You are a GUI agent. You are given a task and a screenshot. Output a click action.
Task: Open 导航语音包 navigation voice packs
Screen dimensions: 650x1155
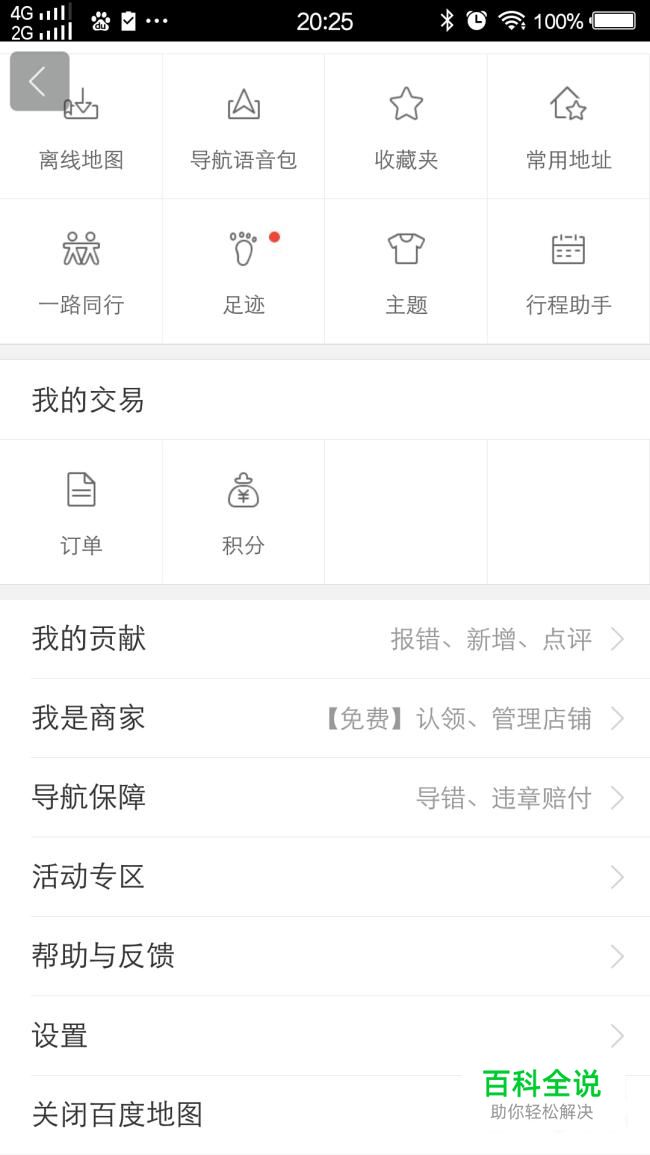click(x=243, y=126)
